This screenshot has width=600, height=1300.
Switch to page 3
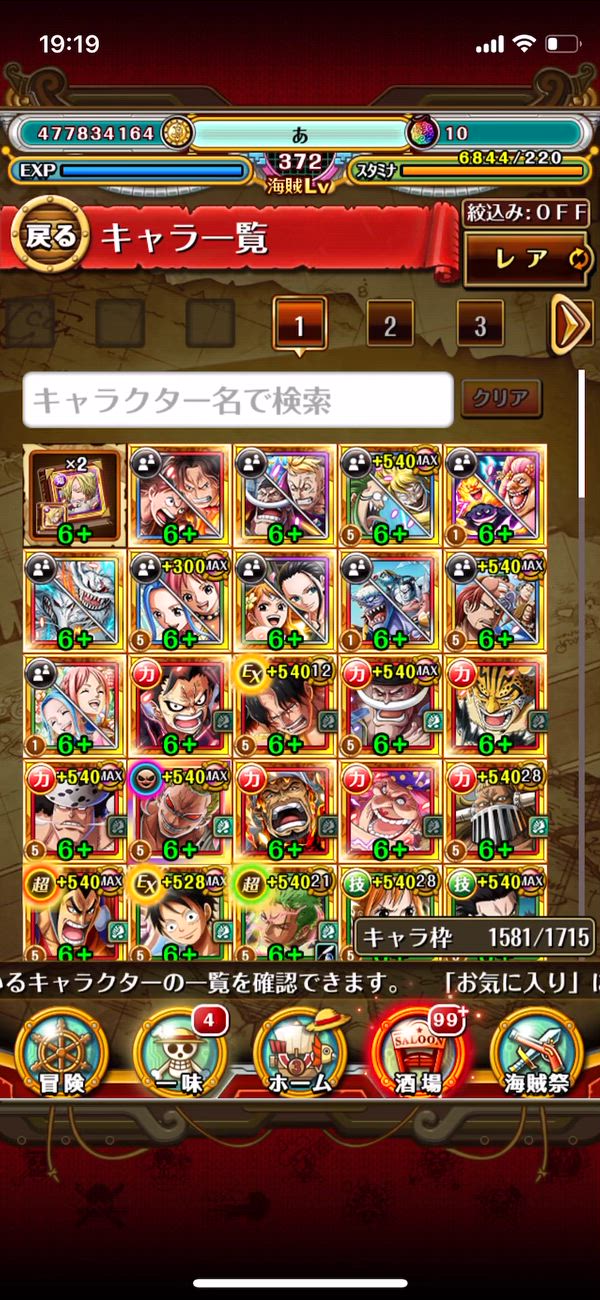pos(480,325)
